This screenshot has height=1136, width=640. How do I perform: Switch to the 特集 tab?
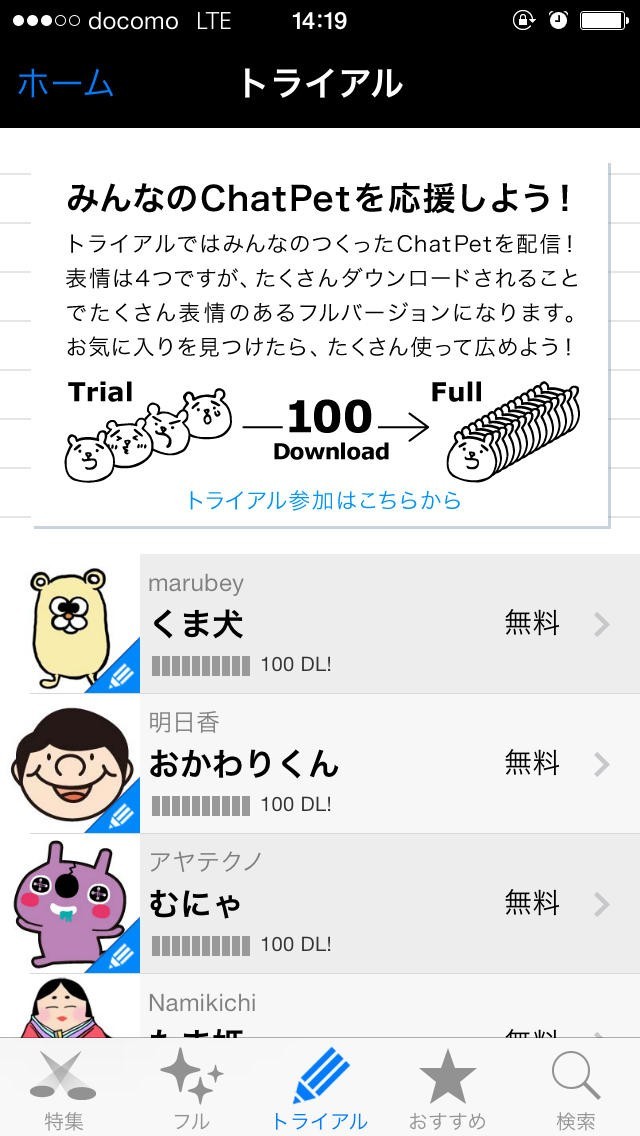point(64,1090)
